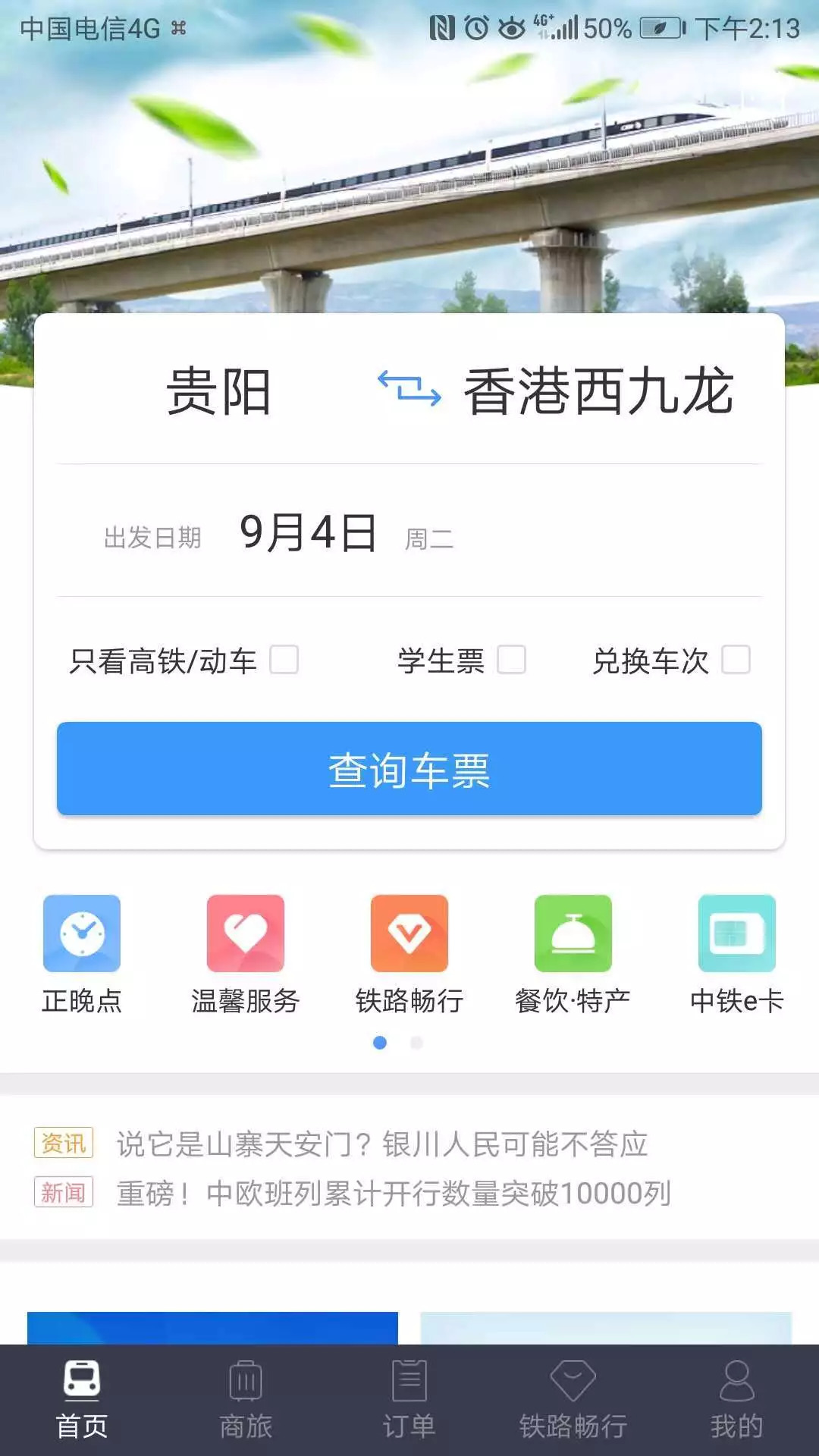Select destination 香港西九龙

[x=599, y=389]
